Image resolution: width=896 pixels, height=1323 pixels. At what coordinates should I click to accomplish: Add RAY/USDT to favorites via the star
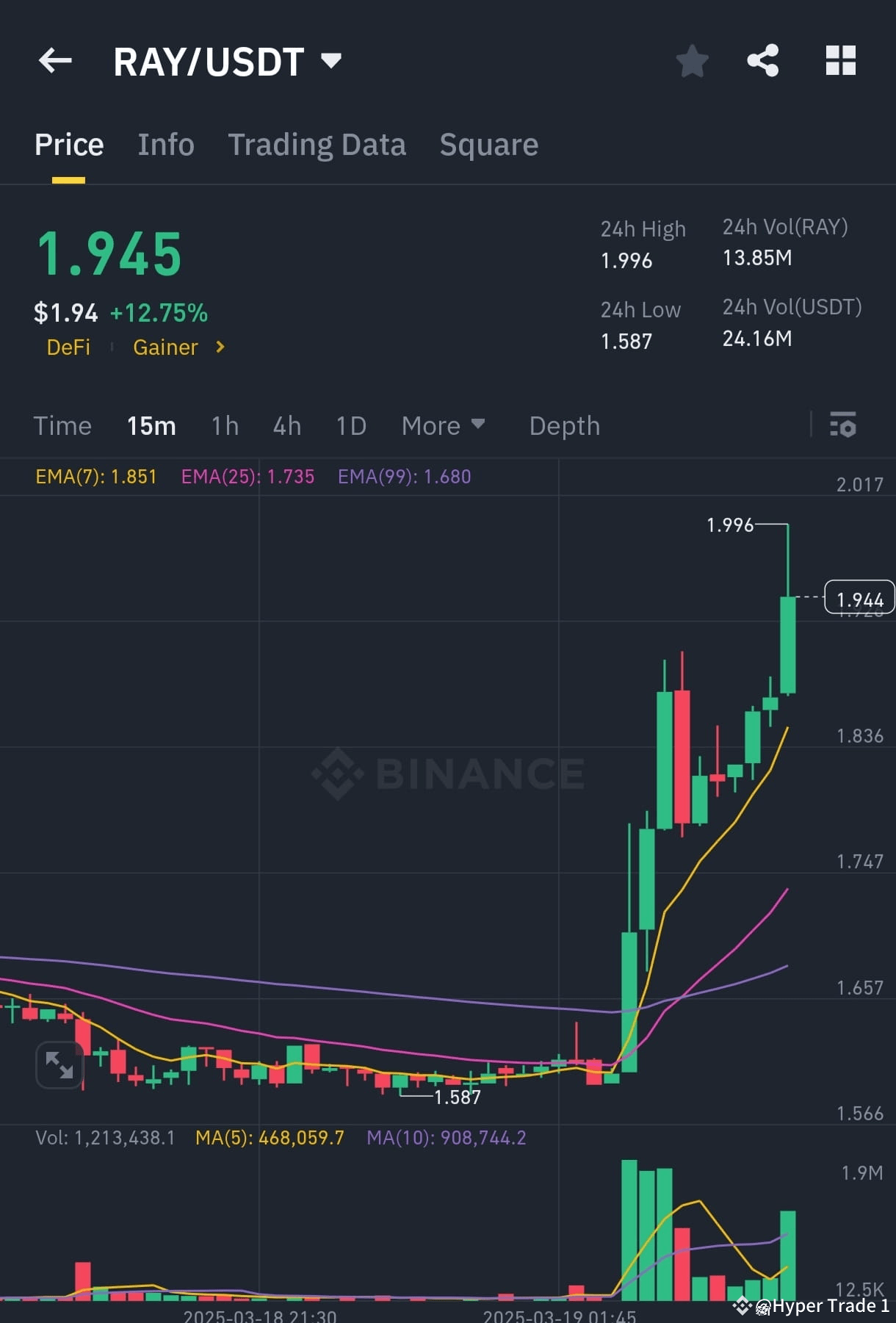pos(691,61)
